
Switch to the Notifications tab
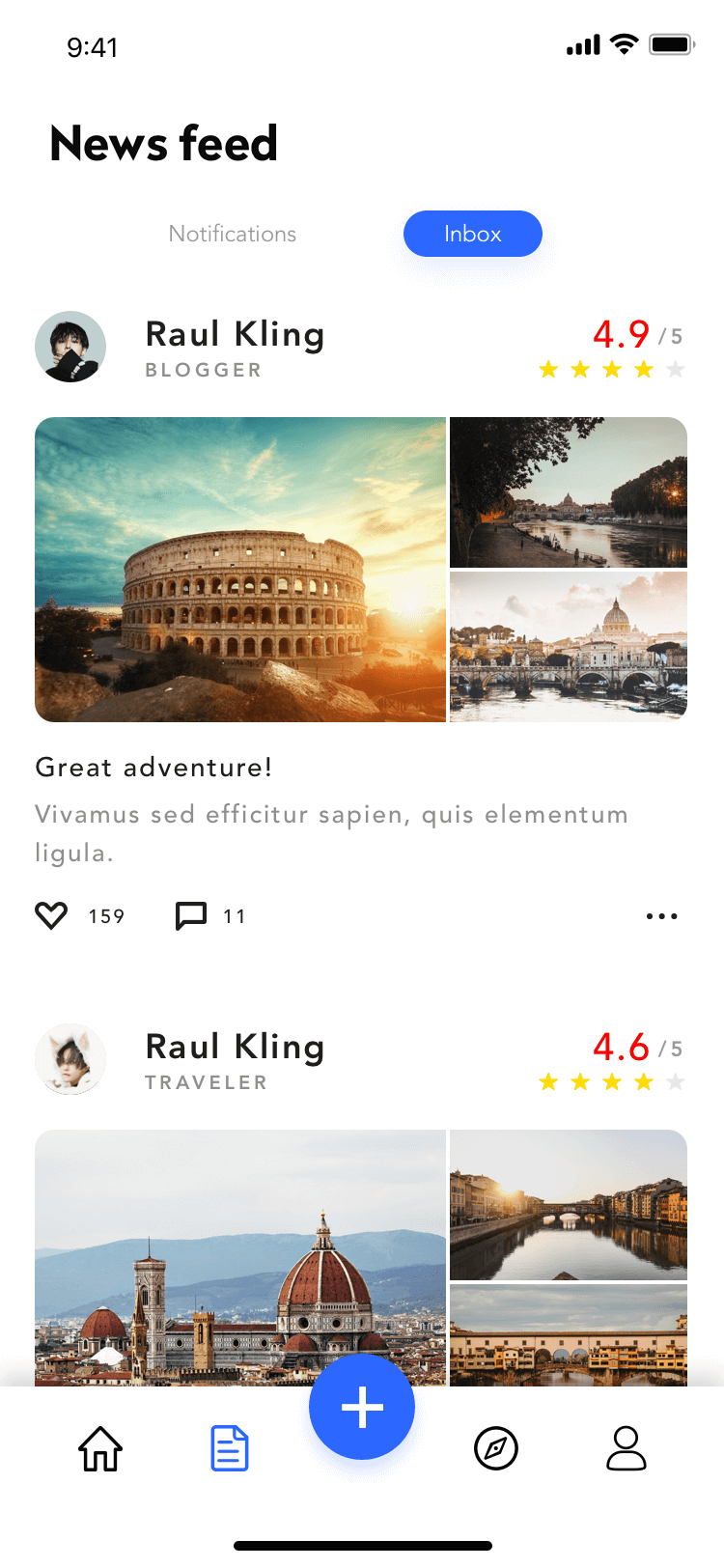(x=232, y=234)
